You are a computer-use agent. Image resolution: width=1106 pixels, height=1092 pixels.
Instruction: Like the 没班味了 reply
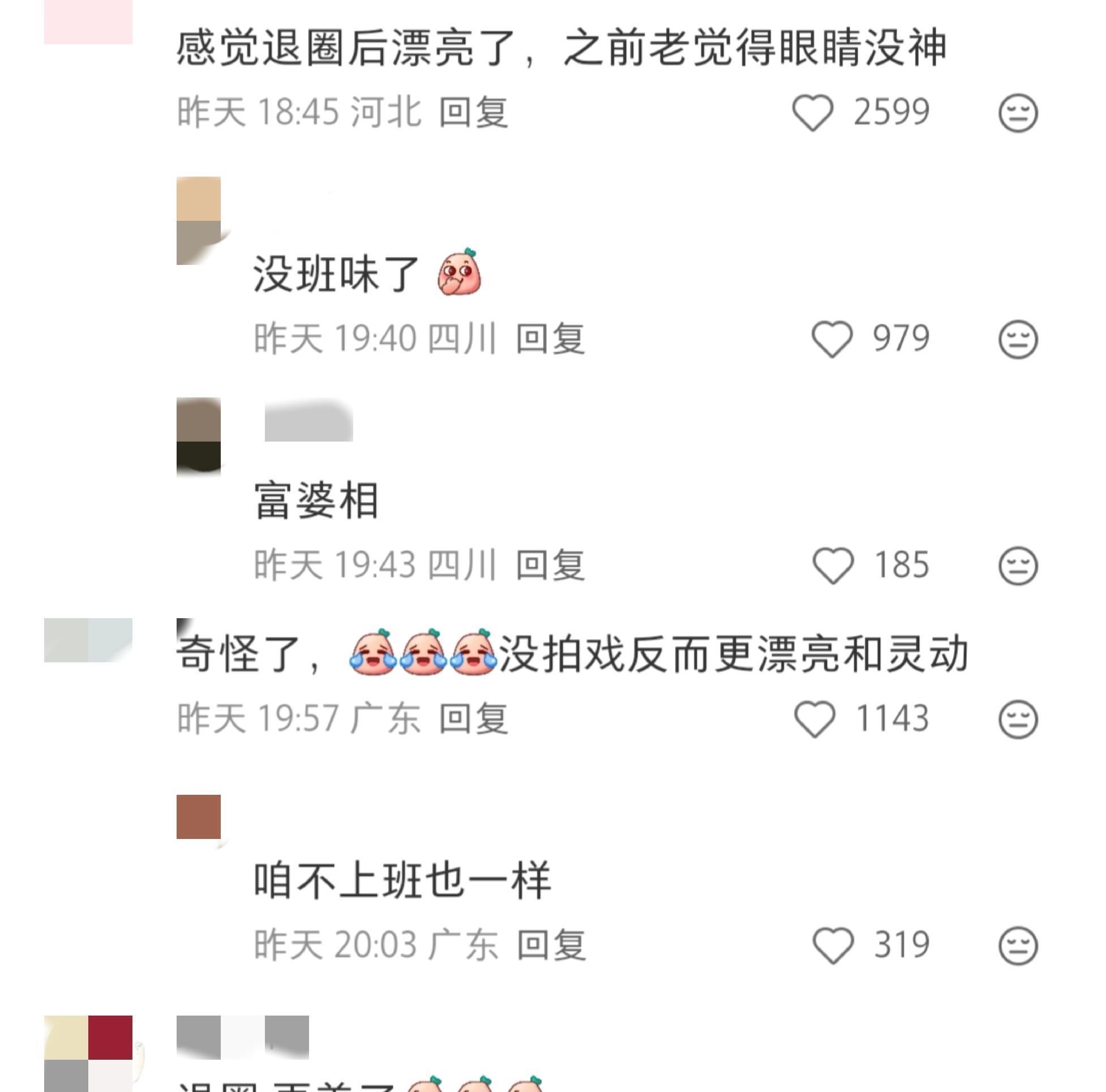tap(832, 339)
